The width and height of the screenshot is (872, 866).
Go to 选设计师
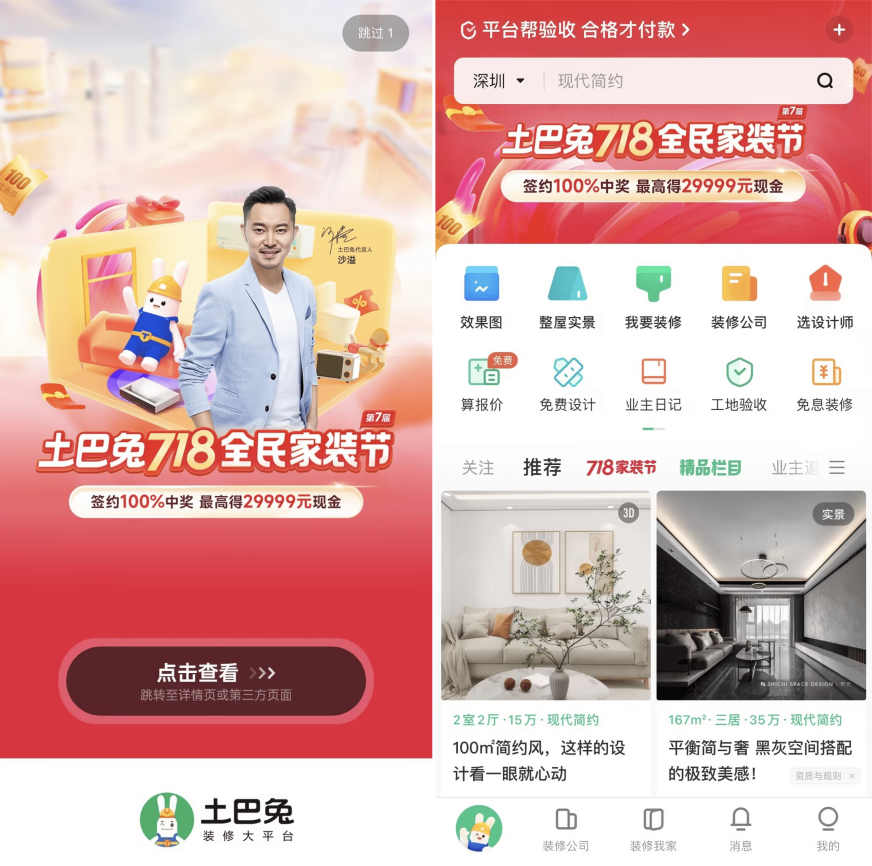(x=825, y=297)
